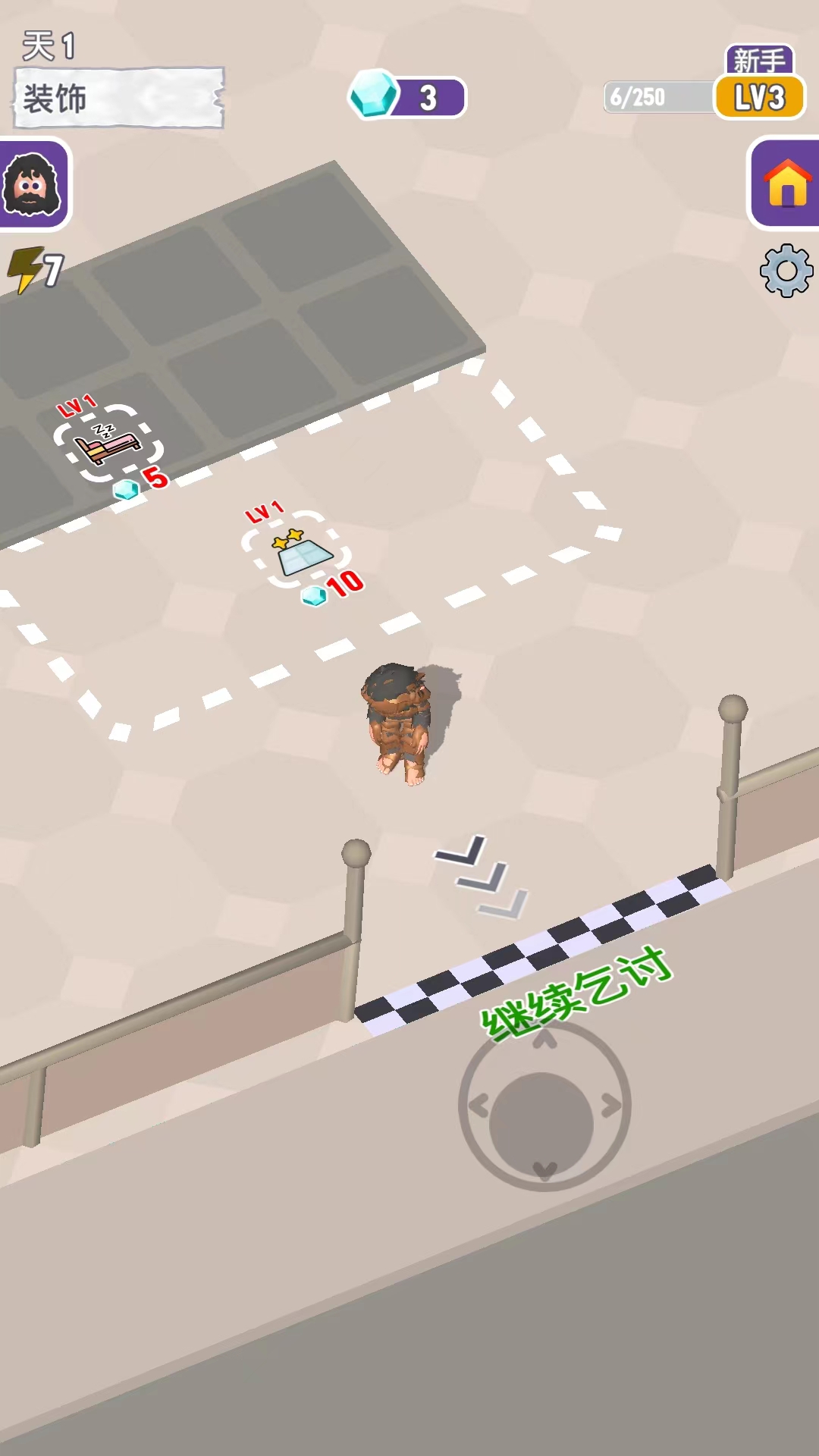Open the caveman character avatar button
Viewport: 819px width, 1456px height.
[x=32, y=184]
